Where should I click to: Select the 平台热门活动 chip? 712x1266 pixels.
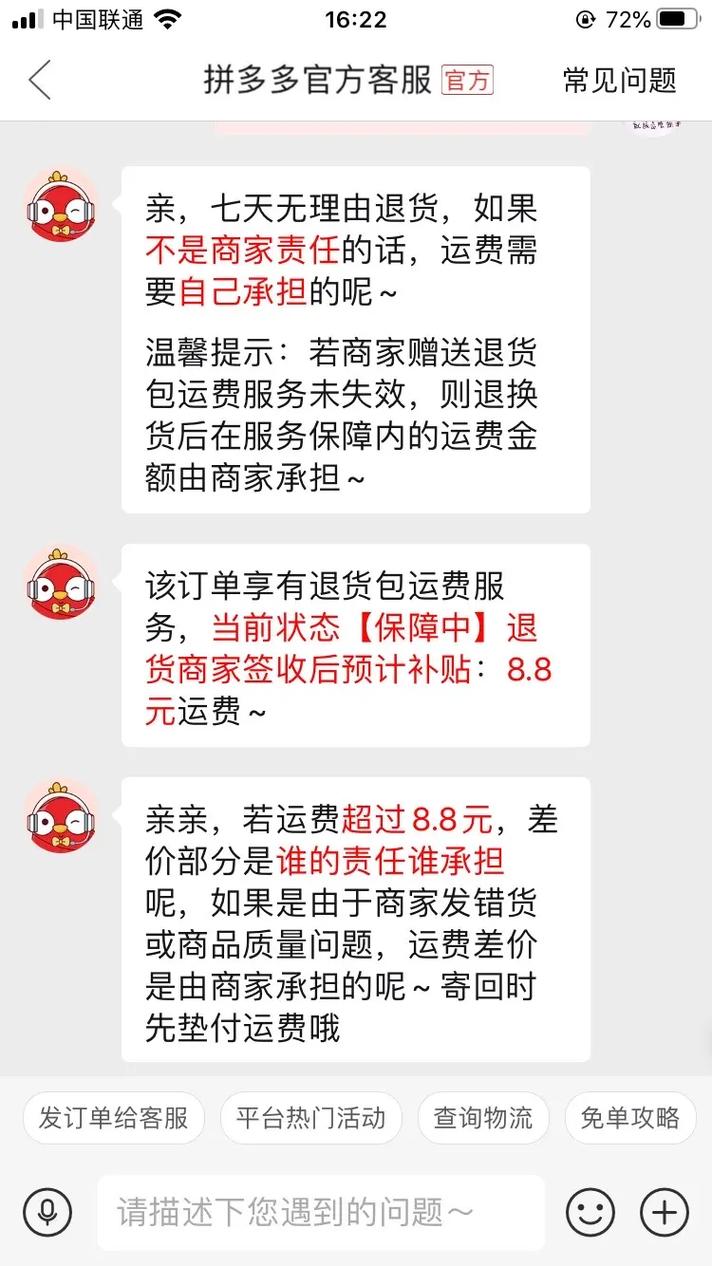pos(310,1118)
